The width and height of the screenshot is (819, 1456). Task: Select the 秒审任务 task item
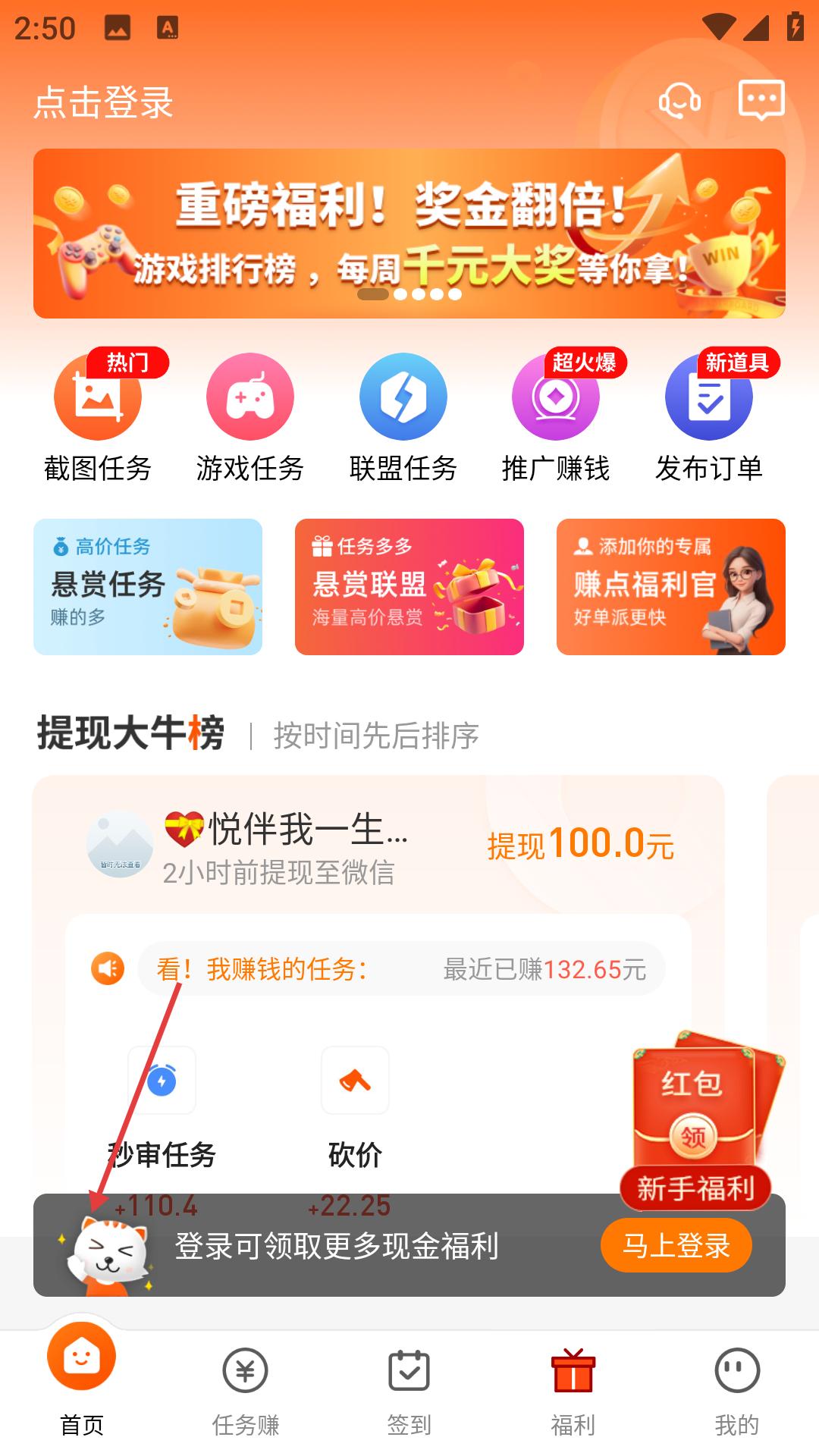click(x=162, y=1107)
